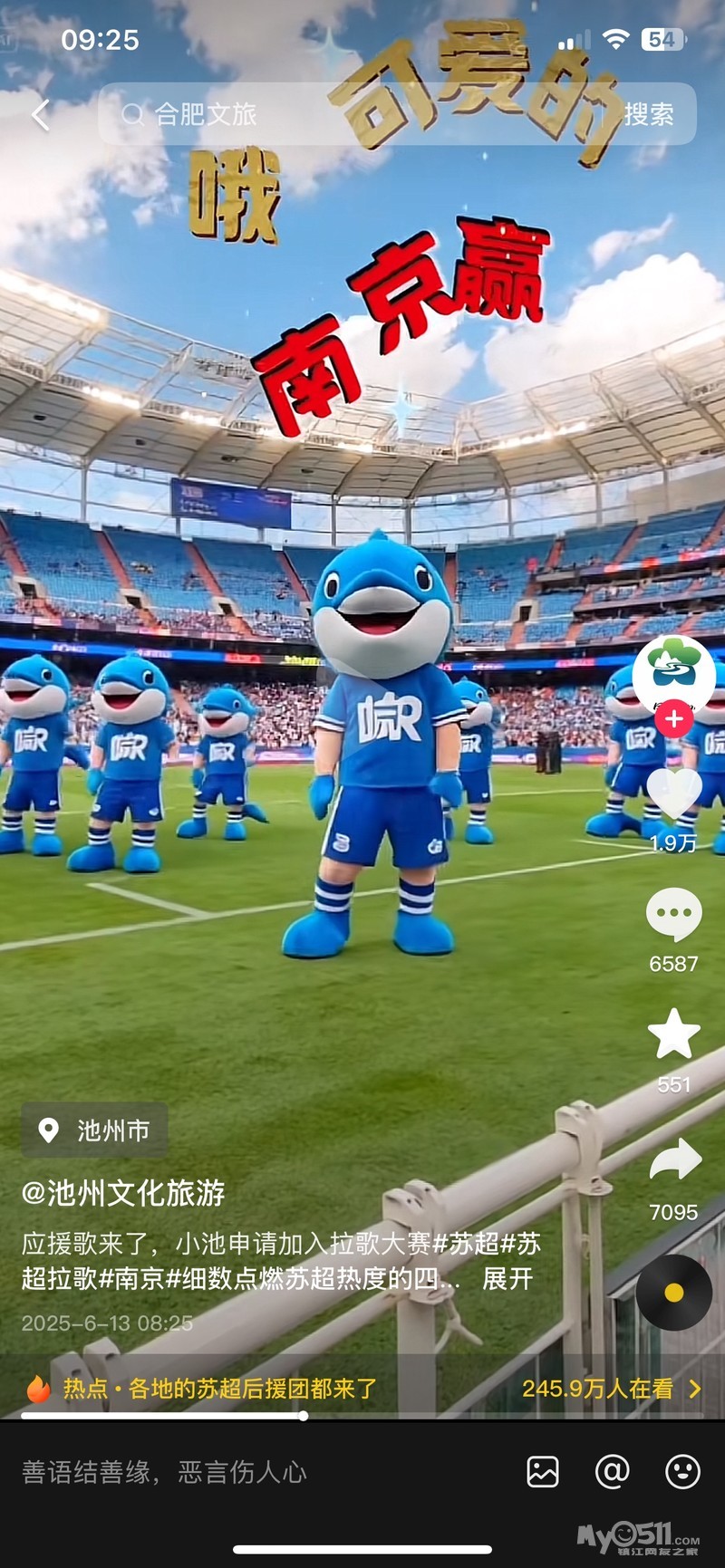Open the spinning music disc
The width and height of the screenshot is (725, 1568).
[673, 1292]
